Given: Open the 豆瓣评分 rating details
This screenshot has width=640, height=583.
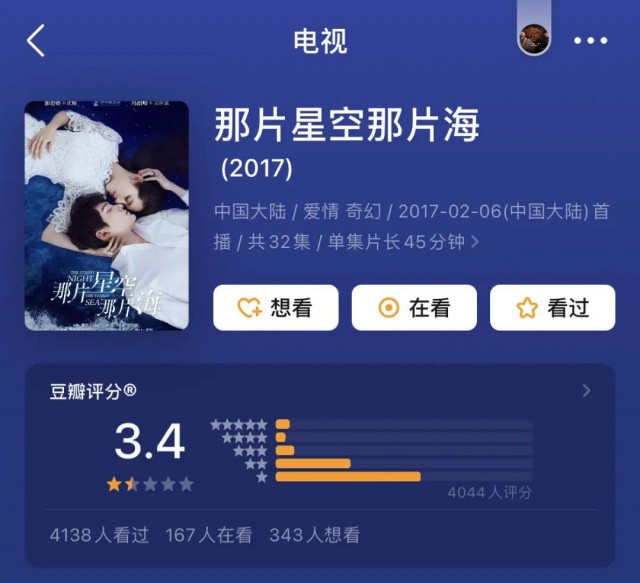Looking at the screenshot, I should click(x=586, y=391).
